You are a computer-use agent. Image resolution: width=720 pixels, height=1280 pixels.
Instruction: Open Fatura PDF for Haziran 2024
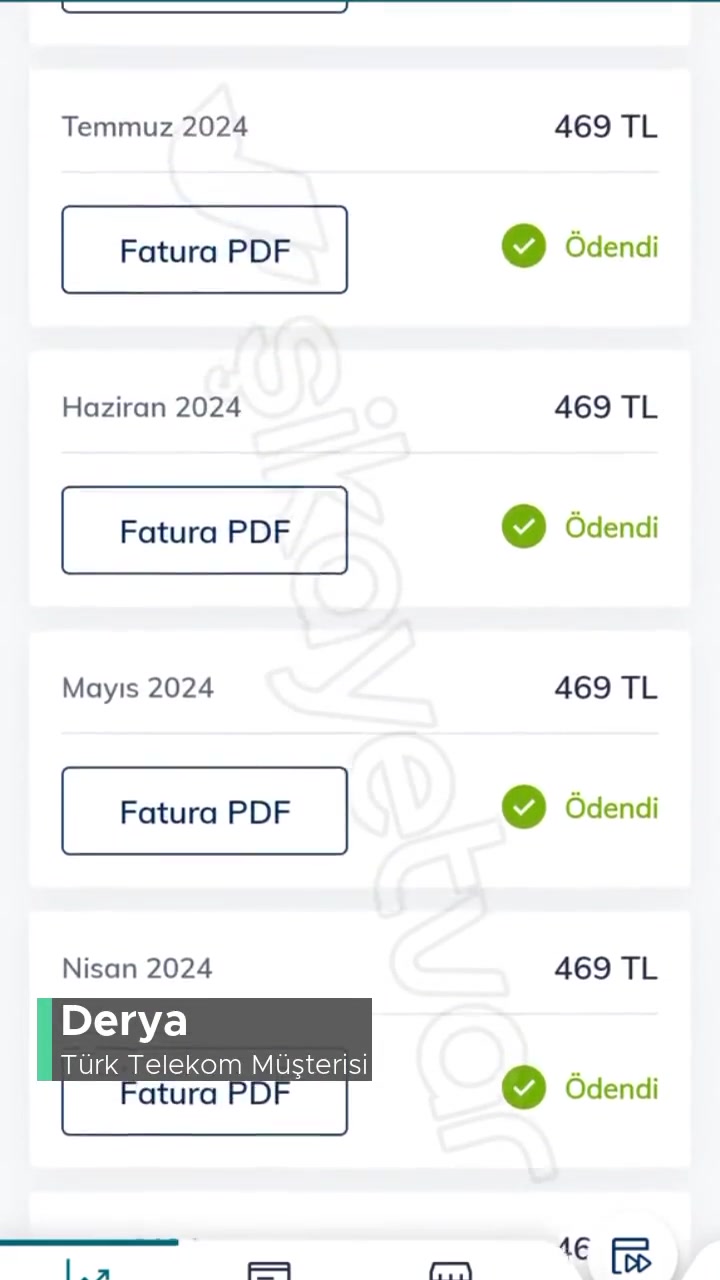[204, 530]
